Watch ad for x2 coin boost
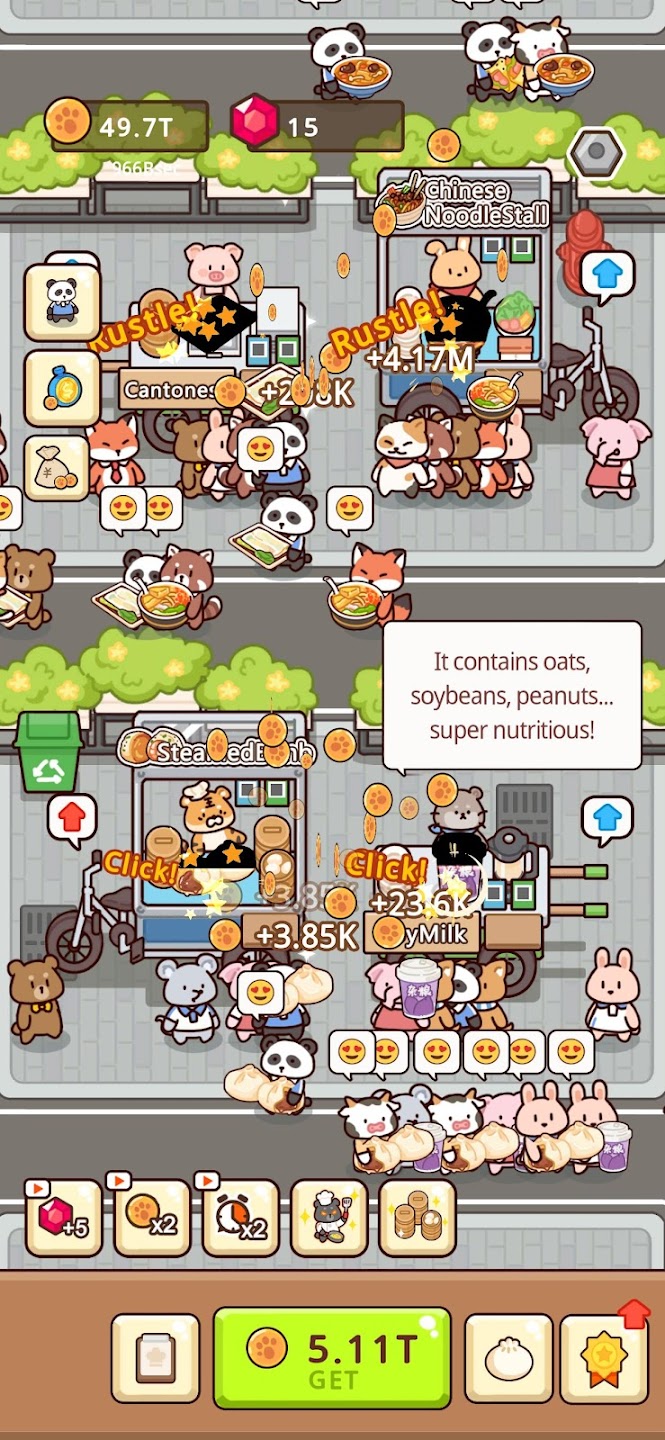665x1440 pixels. [x=152, y=1218]
